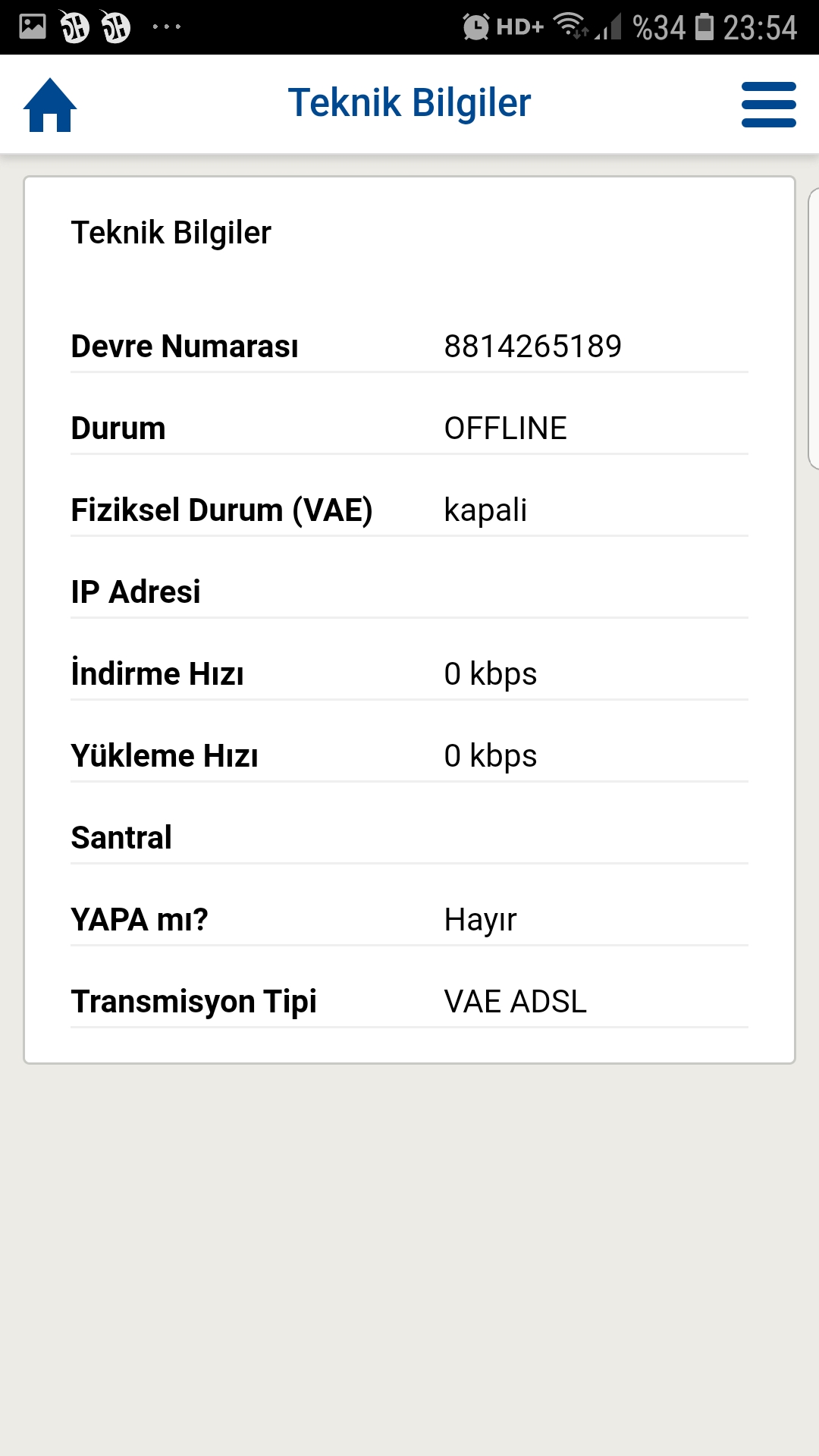Screen dimensions: 819x1456
Task: Go to the home screen icon
Action: pos(50,105)
